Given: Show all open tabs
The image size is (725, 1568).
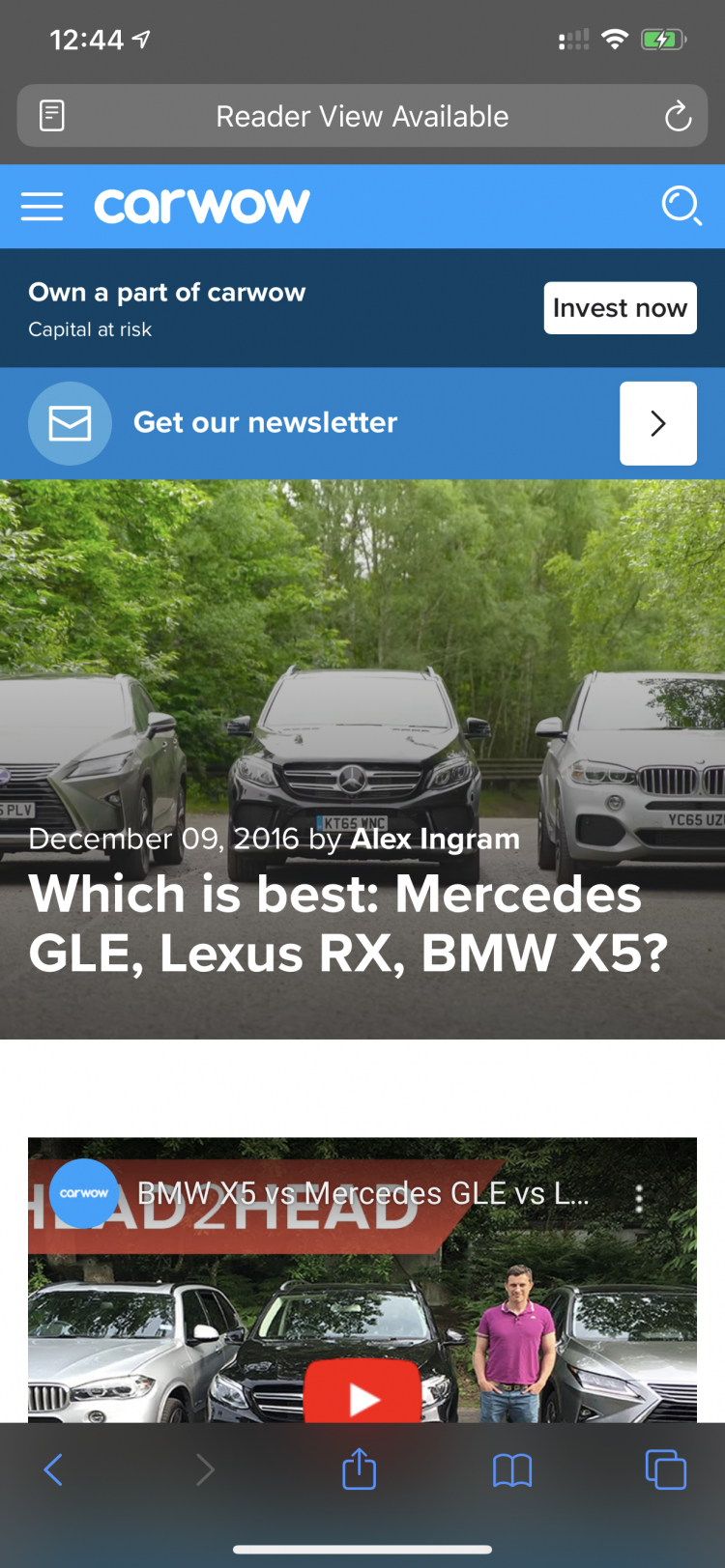Looking at the screenshot, I should pyautogui.click(x=665, y=1469).
